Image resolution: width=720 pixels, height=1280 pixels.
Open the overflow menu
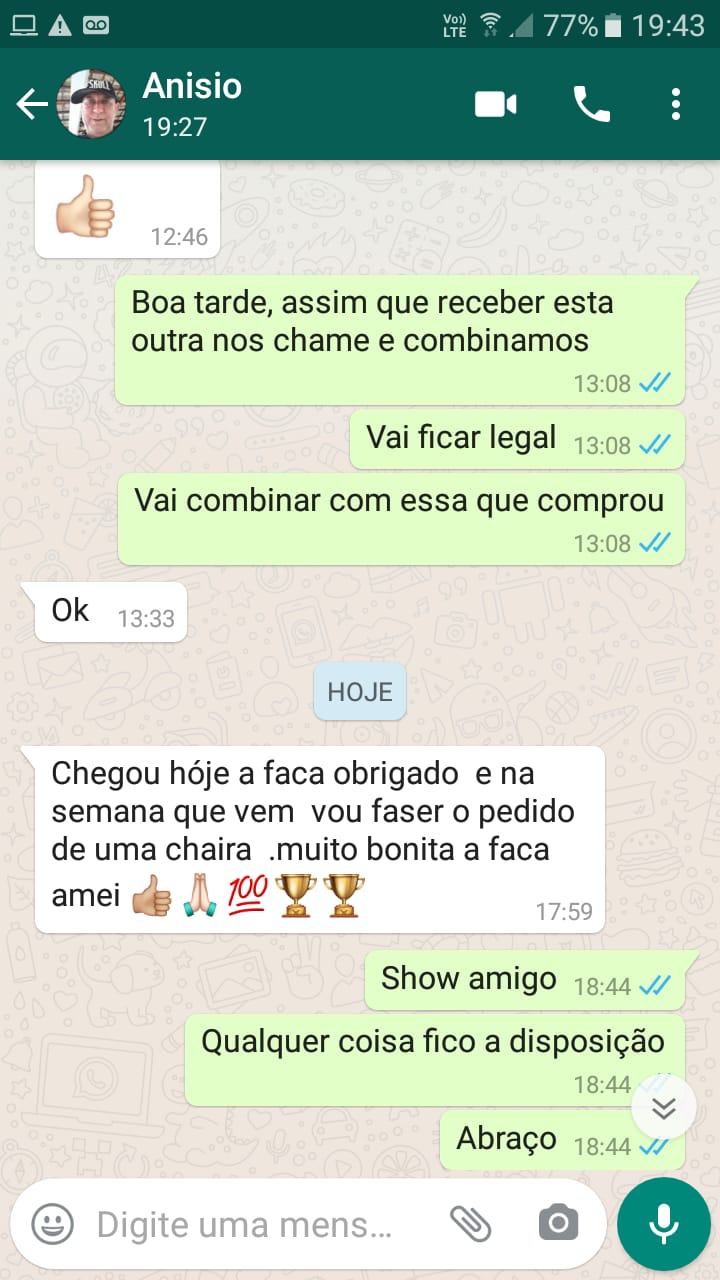[x=676, y=104]
